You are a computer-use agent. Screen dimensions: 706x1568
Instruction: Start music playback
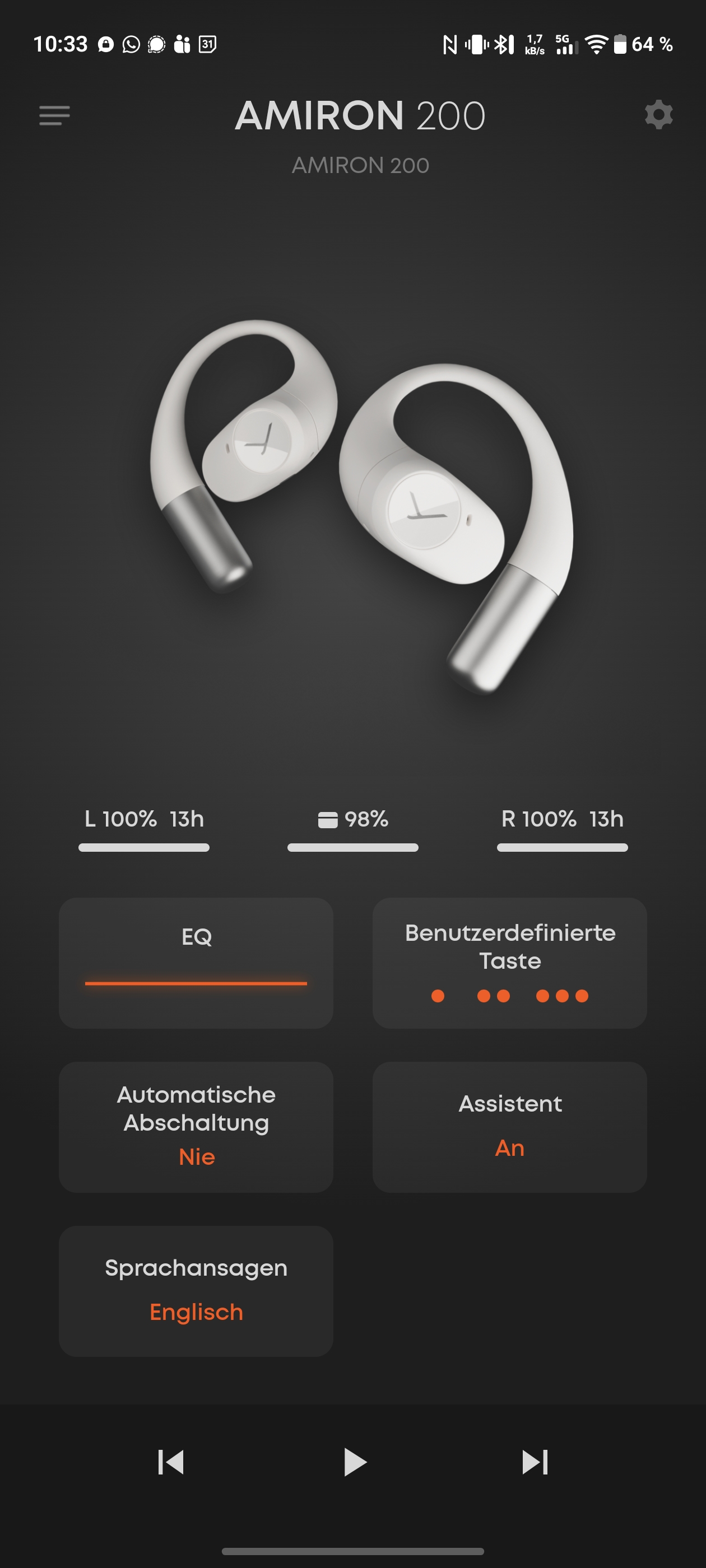point(354,1462)
